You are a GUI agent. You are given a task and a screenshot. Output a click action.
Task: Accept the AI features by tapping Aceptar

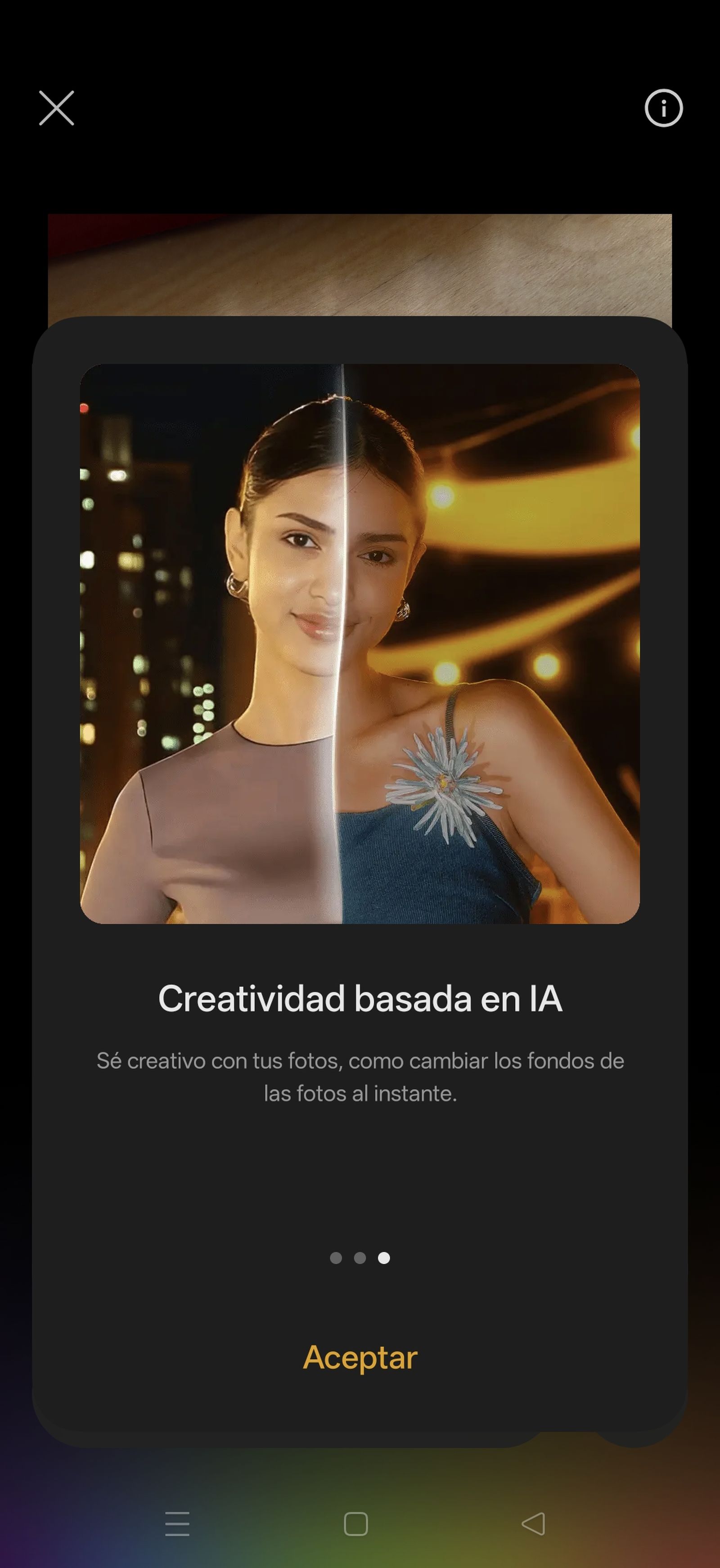click(360, 1358)
